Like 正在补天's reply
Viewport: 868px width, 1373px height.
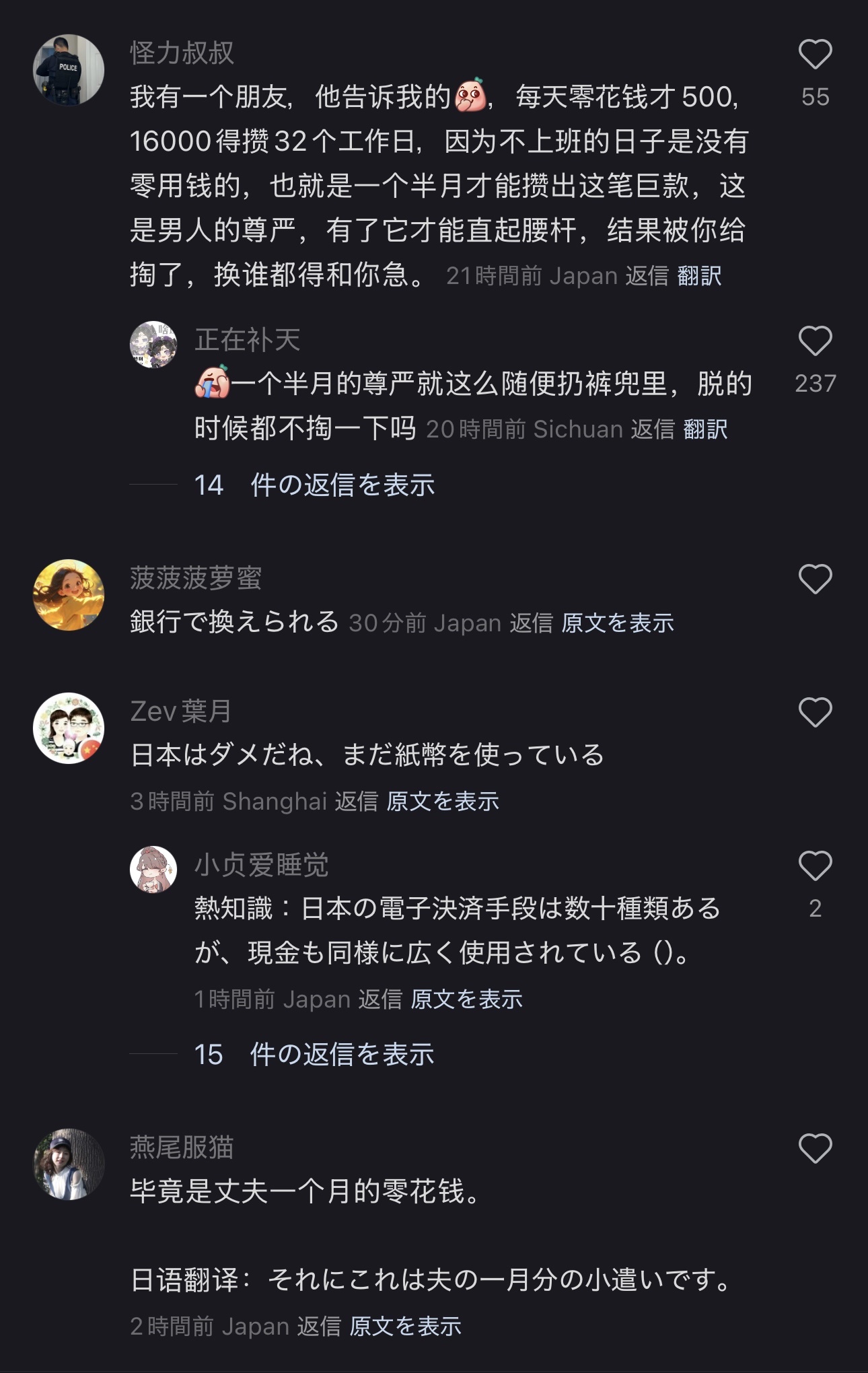(815, 341)
